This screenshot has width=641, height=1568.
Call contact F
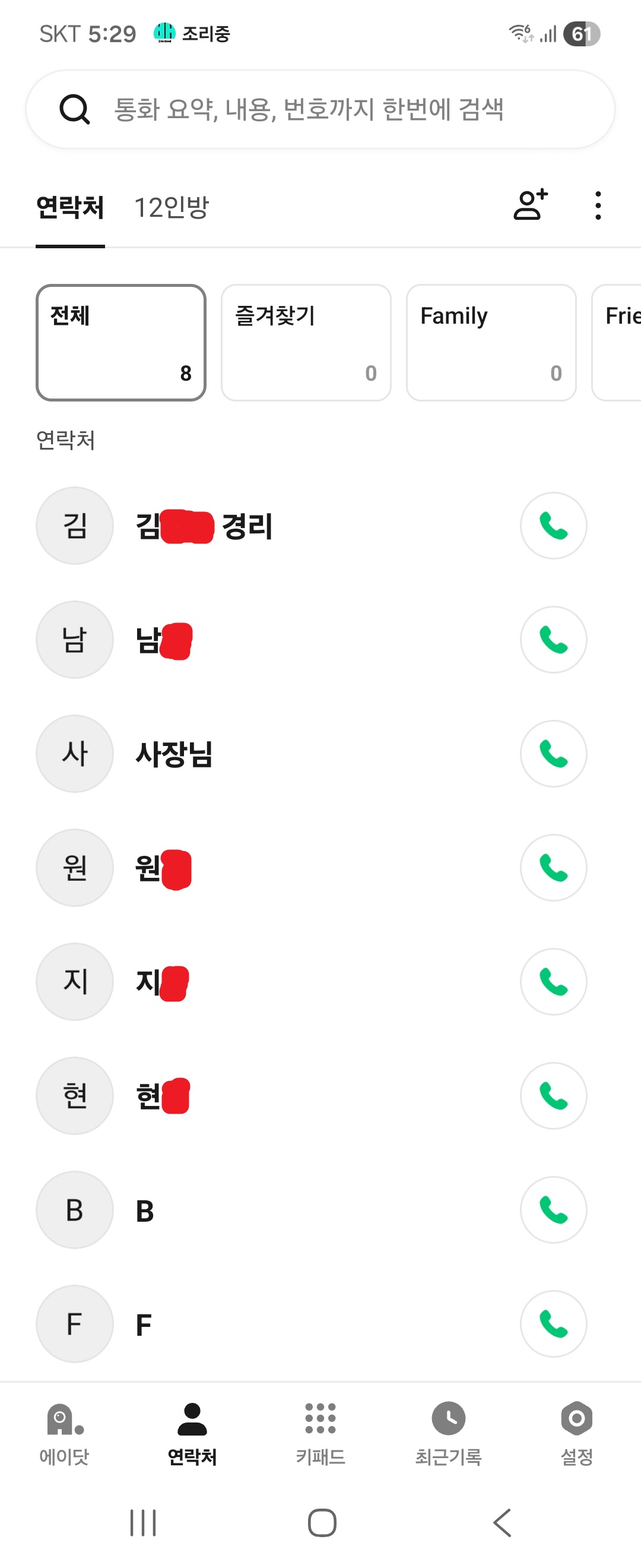[553, 1324]
